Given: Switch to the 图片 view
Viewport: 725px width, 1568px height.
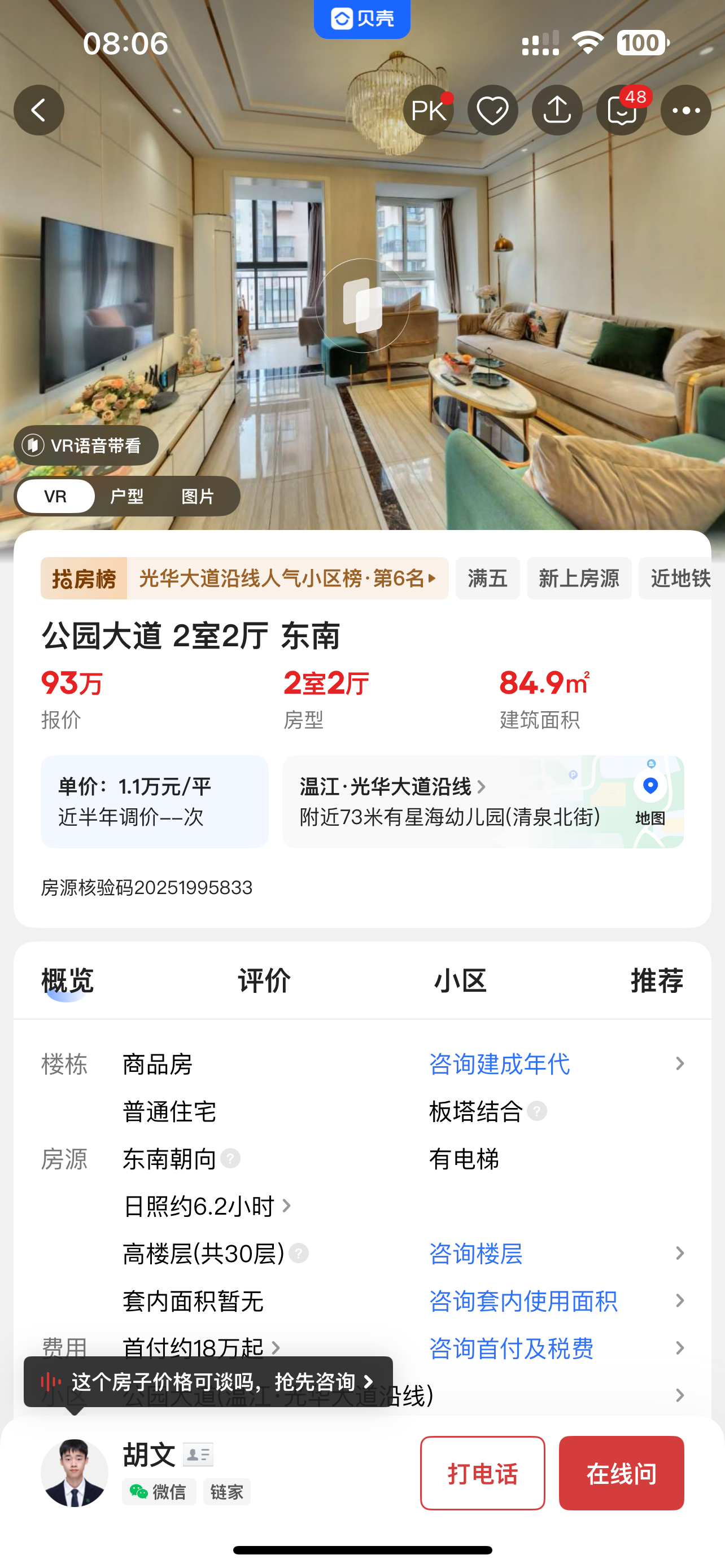Looking at the screenshot, I should click(198, 496).
